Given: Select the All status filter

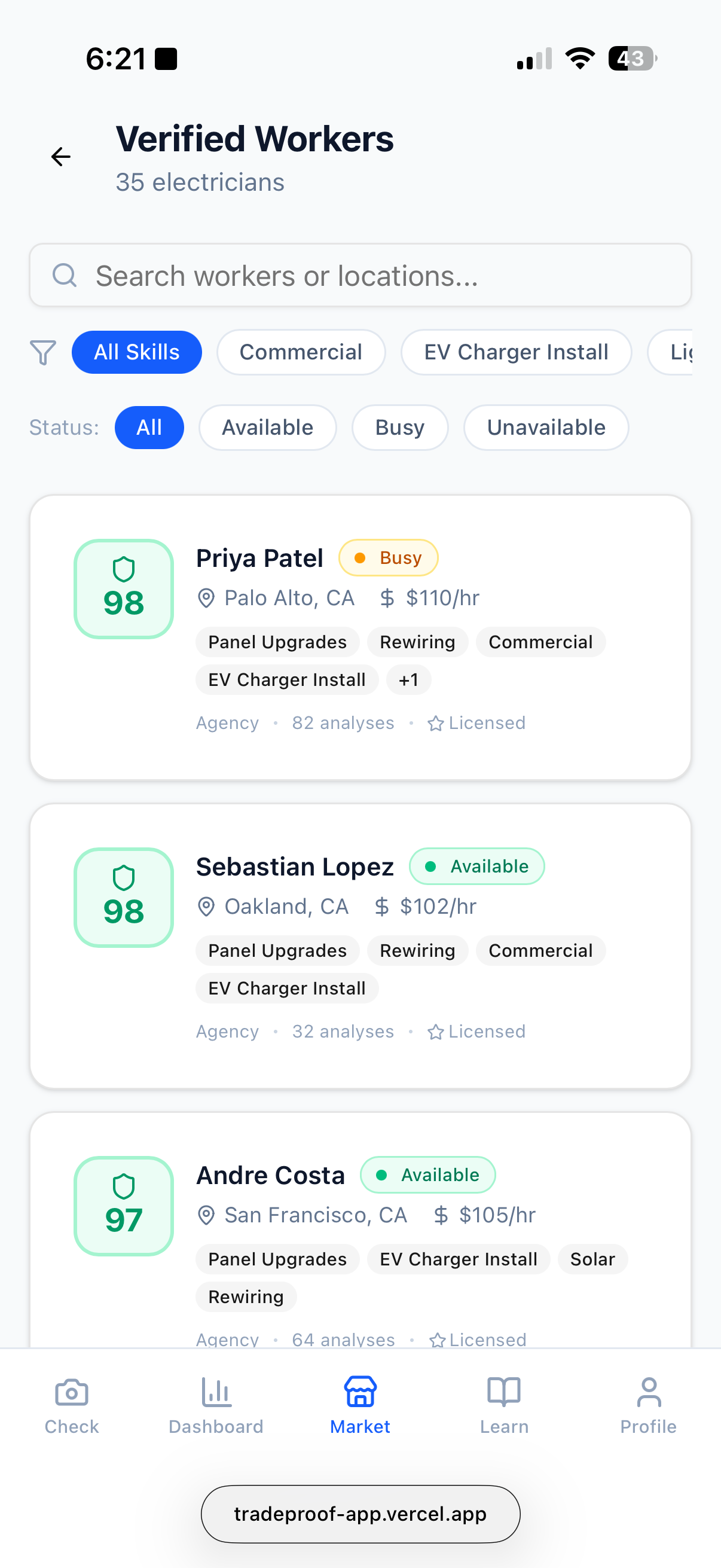Looking at the screenshot, I should [x=149, y=428].
